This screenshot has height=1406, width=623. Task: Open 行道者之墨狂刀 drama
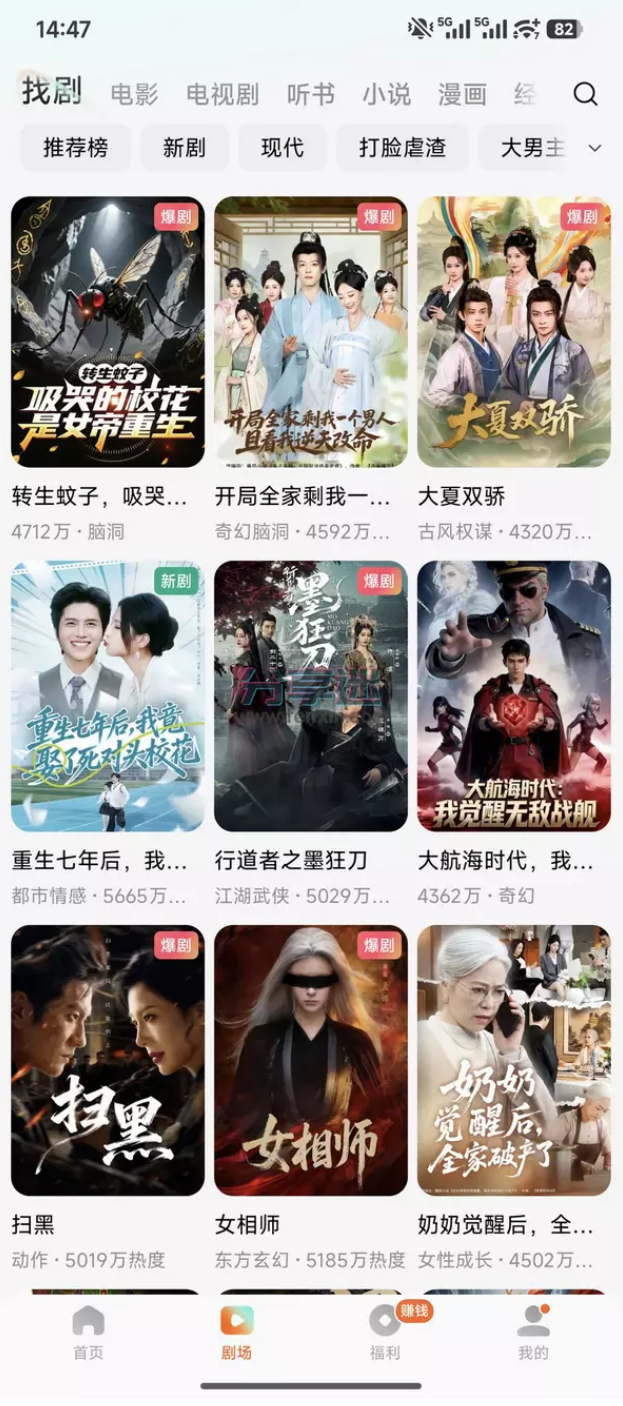(311, 696)
